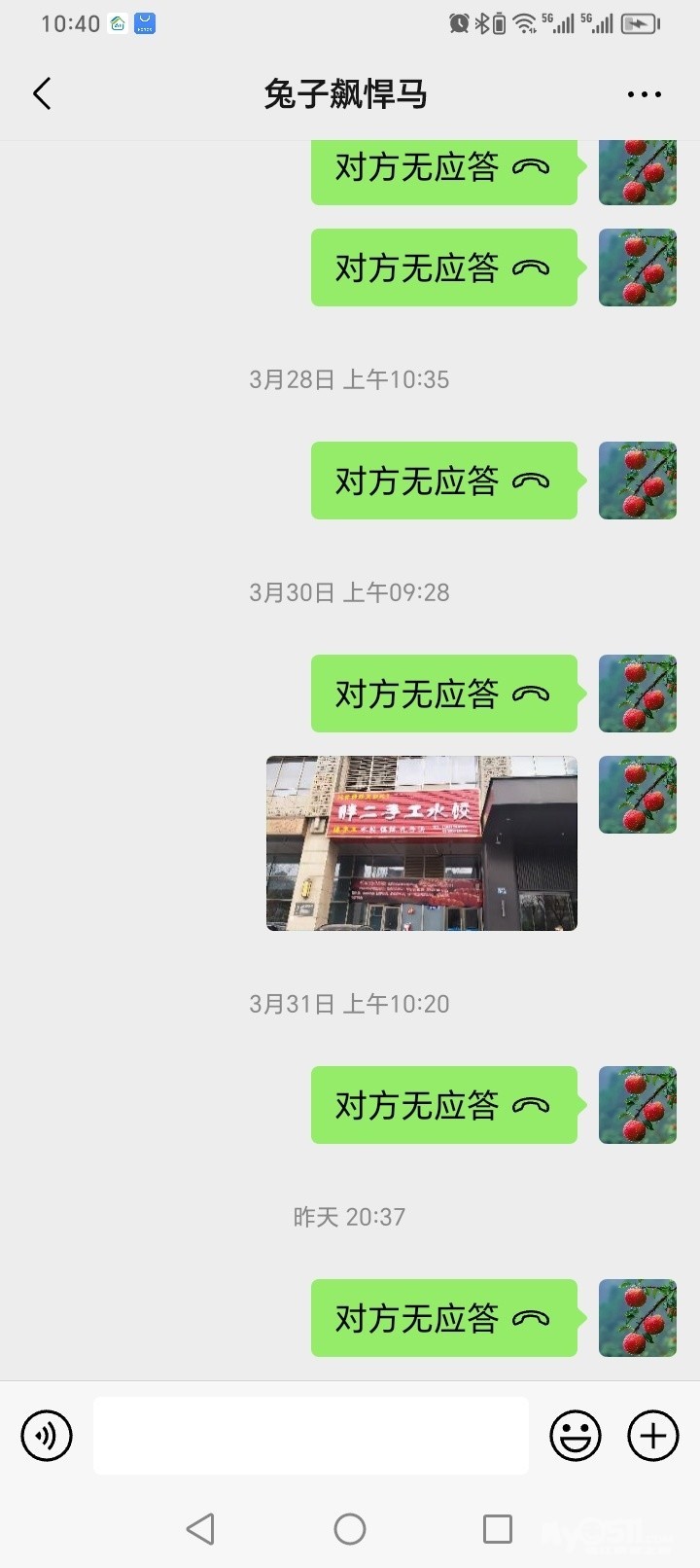
Task: Open the profile avatar next to the photo
Action: pyautogui.click(x=637, y=795)
